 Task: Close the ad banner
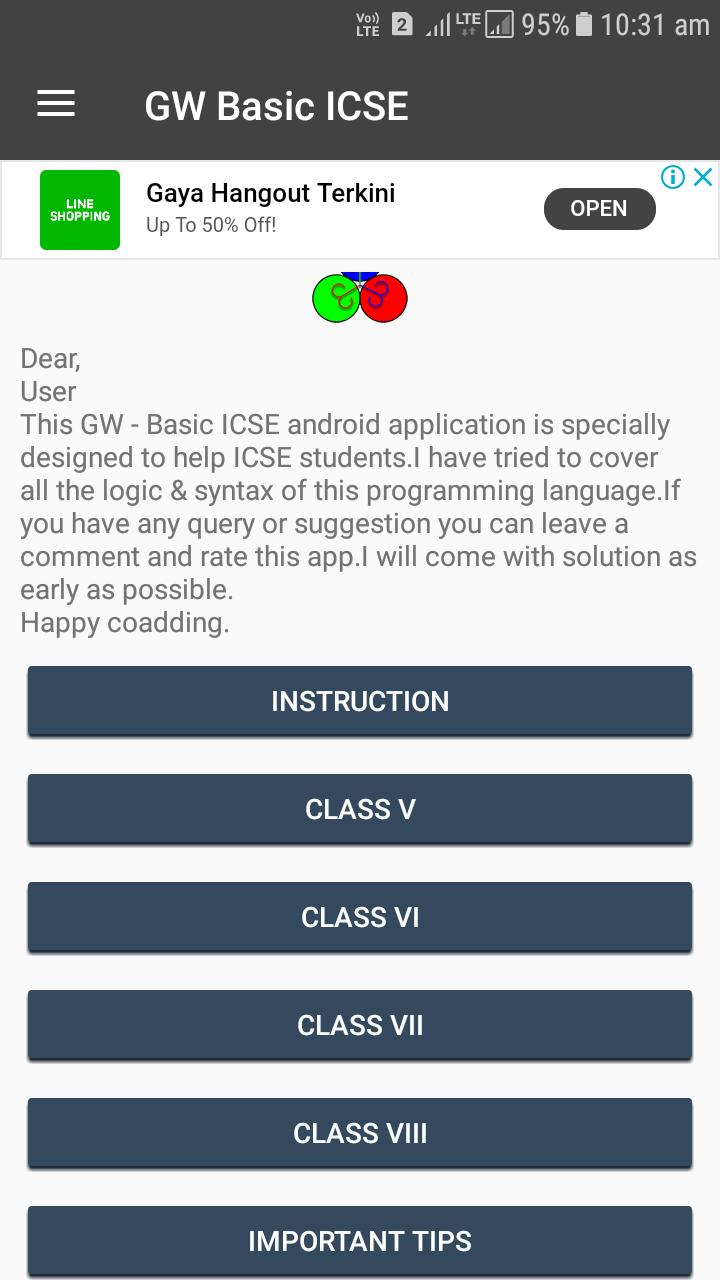coord(703,178)
